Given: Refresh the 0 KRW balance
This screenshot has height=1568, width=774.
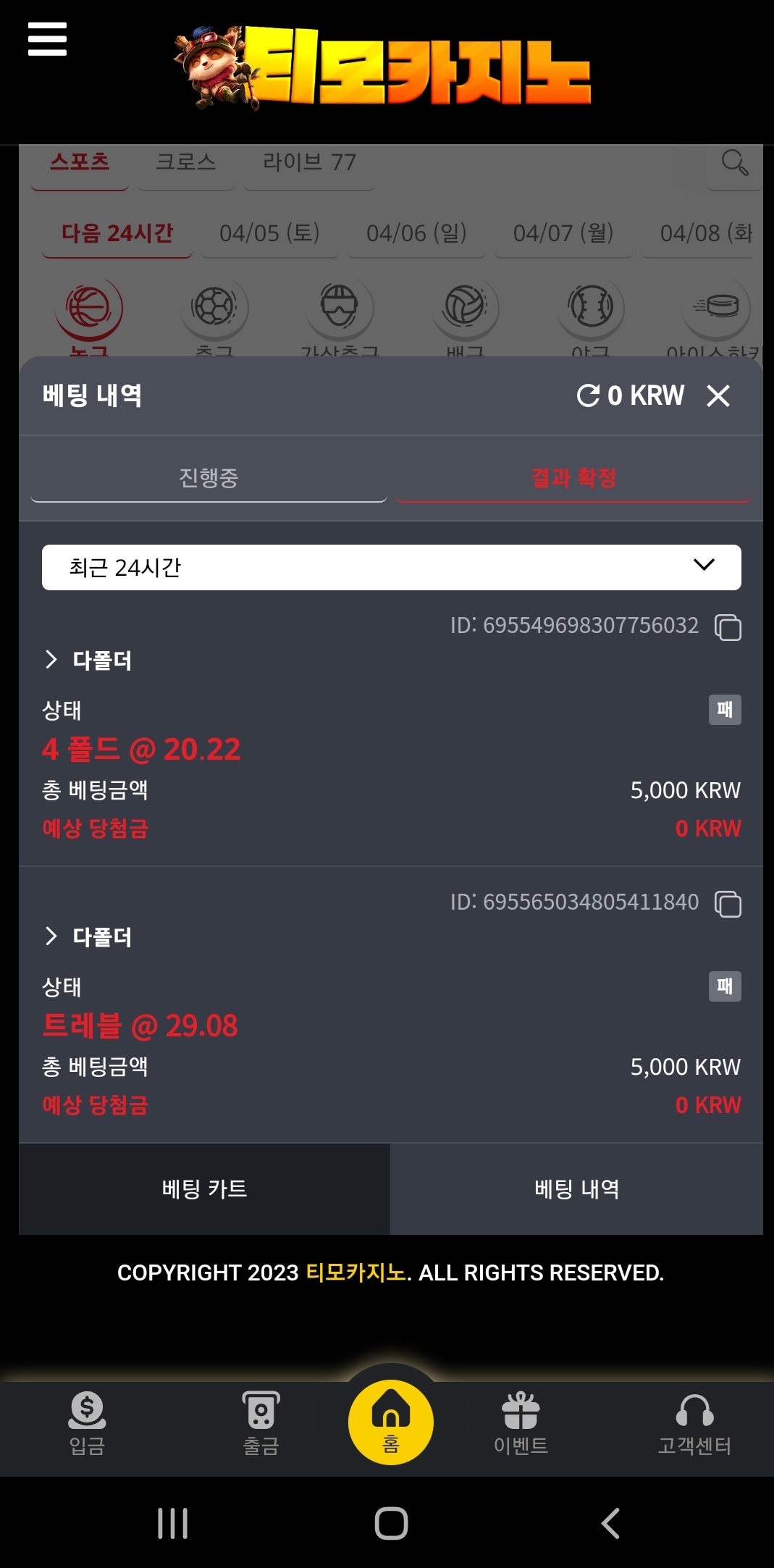Looking at the screenshot, I should coord(587,395).
